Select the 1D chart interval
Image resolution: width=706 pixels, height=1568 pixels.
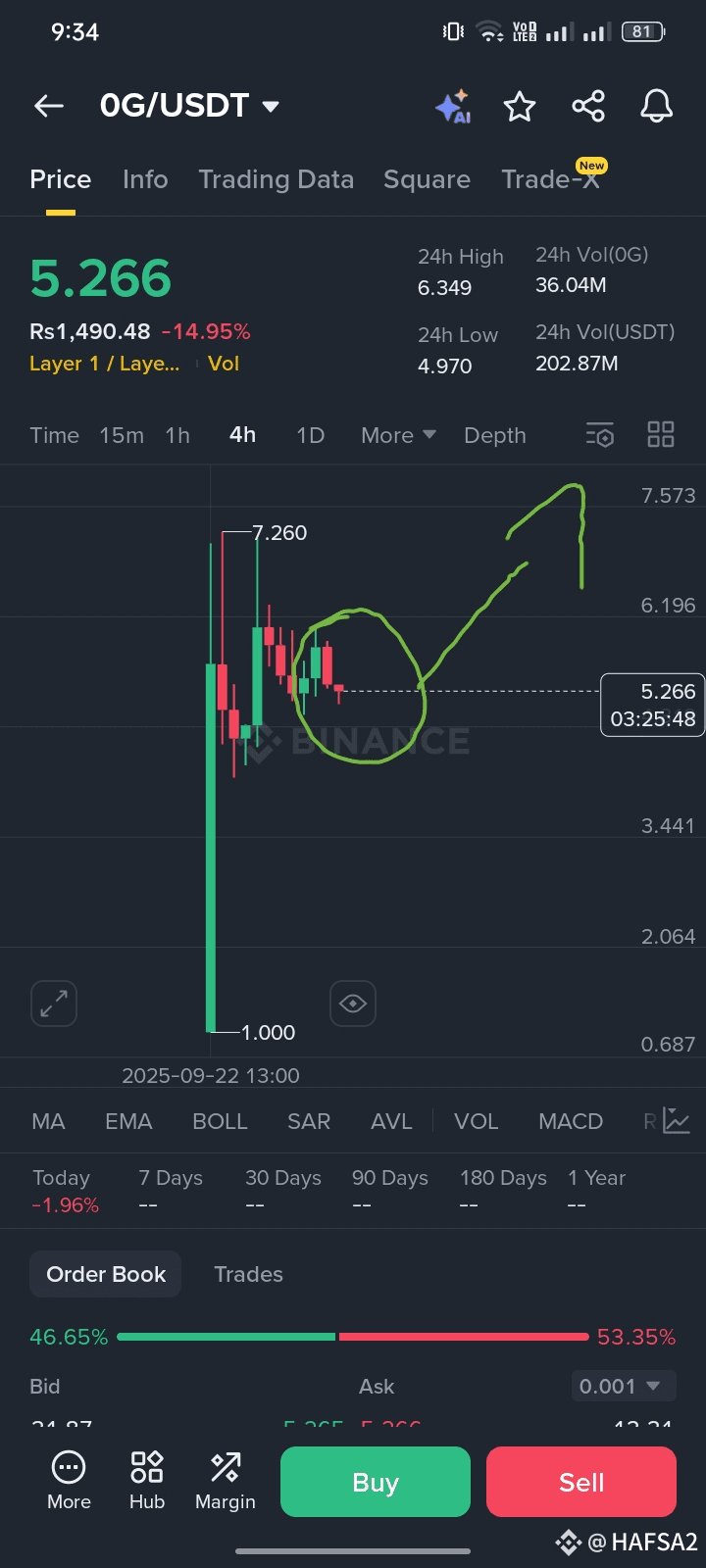pos(310,435)
